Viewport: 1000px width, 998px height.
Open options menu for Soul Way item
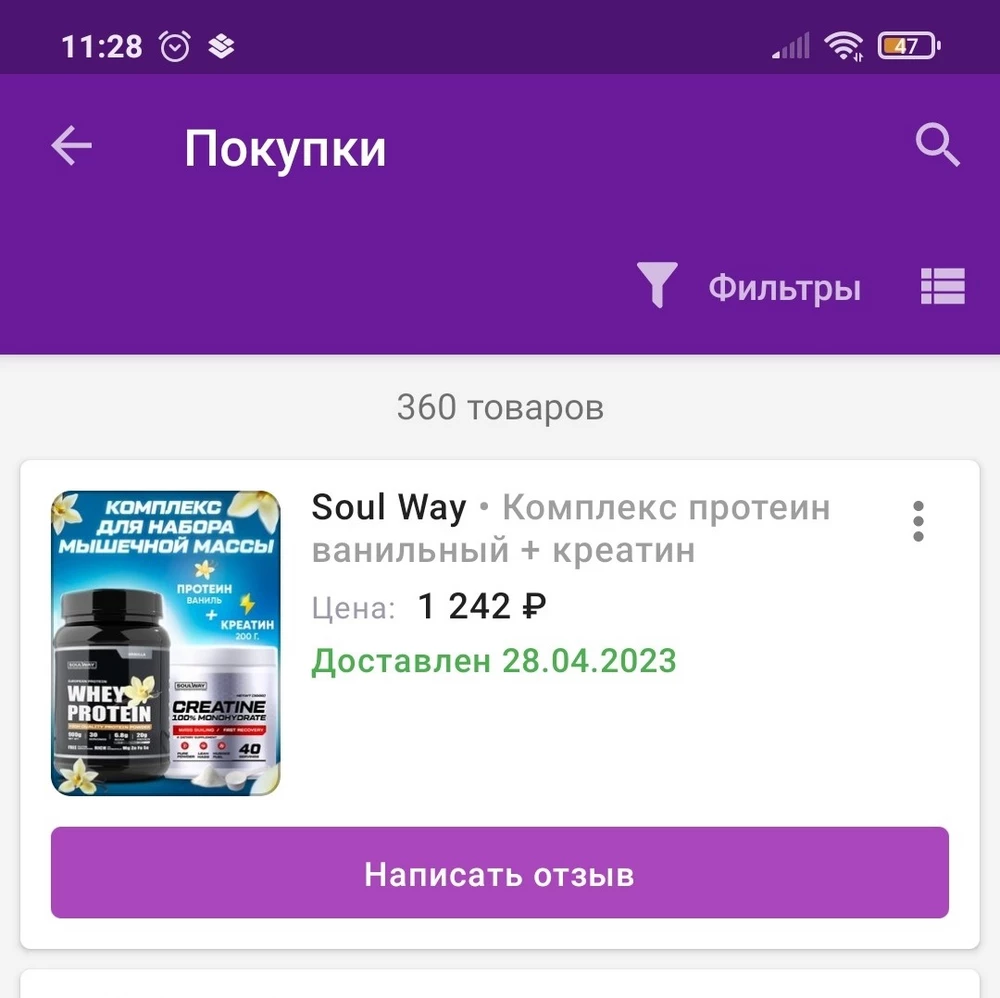coord(918,521)
